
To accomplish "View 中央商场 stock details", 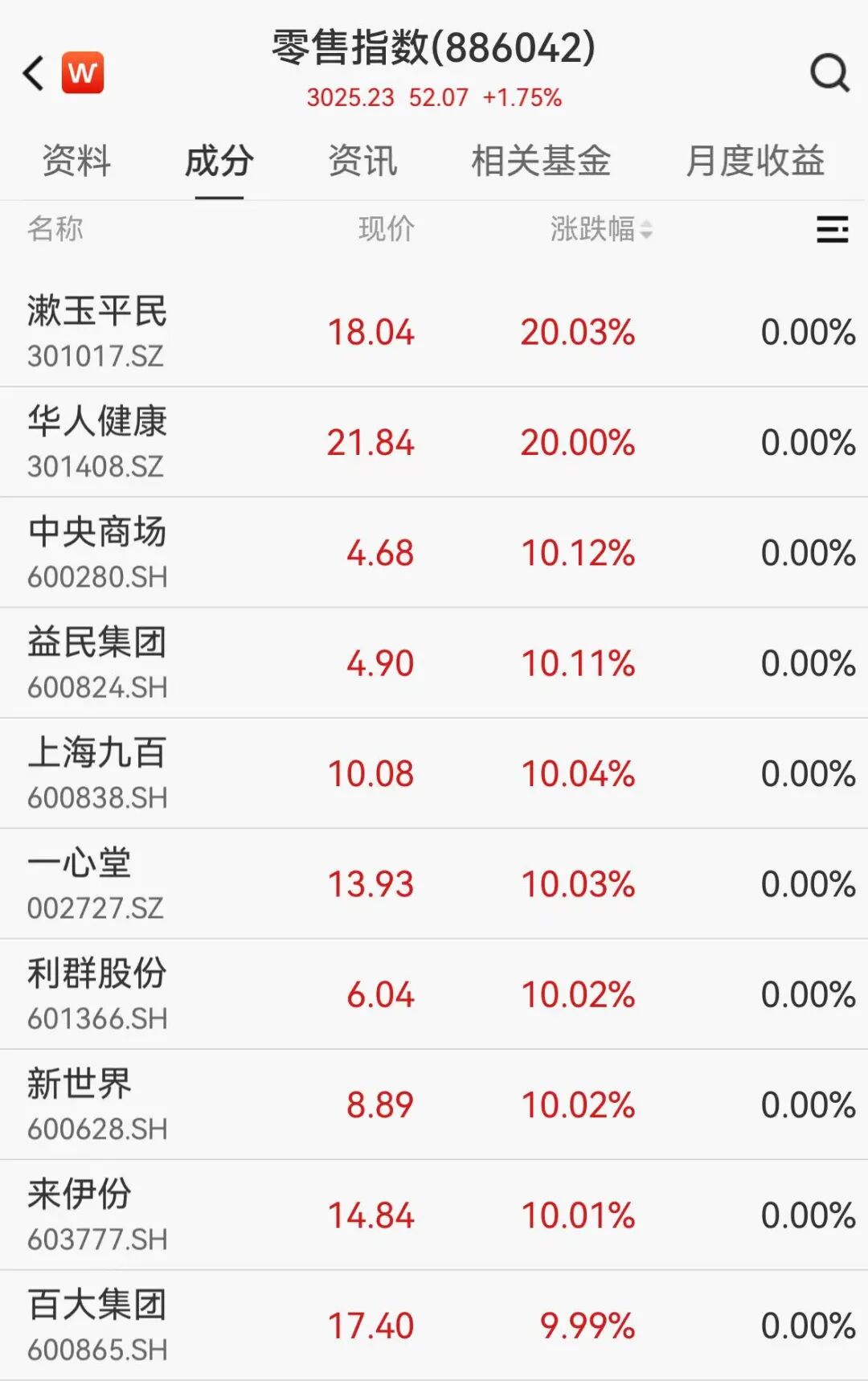I will [96, 552].
